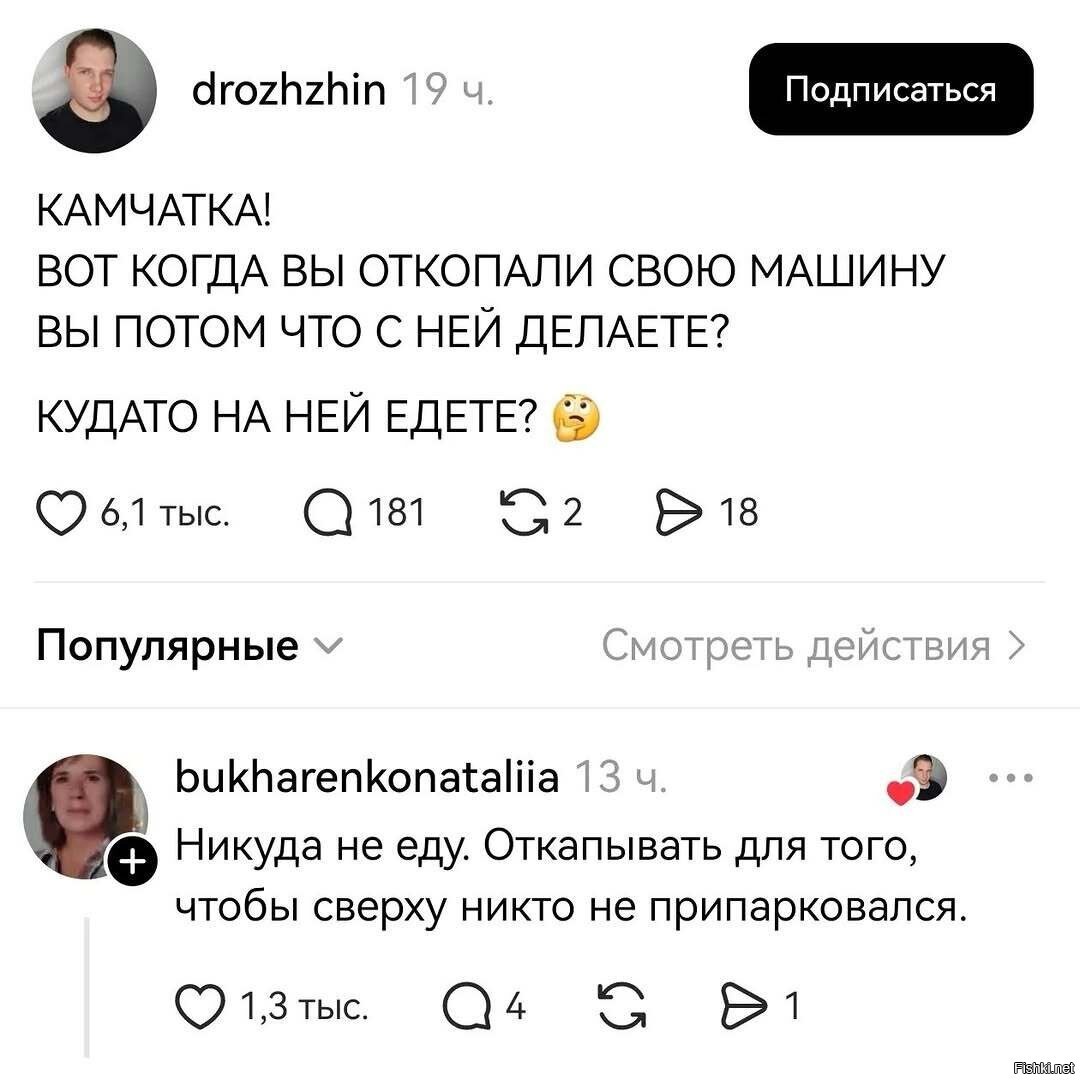Viewport: 1080px width, 1080px height.
Task: Open drozhzhin's profile picture
Action: [x=95, y=90]
